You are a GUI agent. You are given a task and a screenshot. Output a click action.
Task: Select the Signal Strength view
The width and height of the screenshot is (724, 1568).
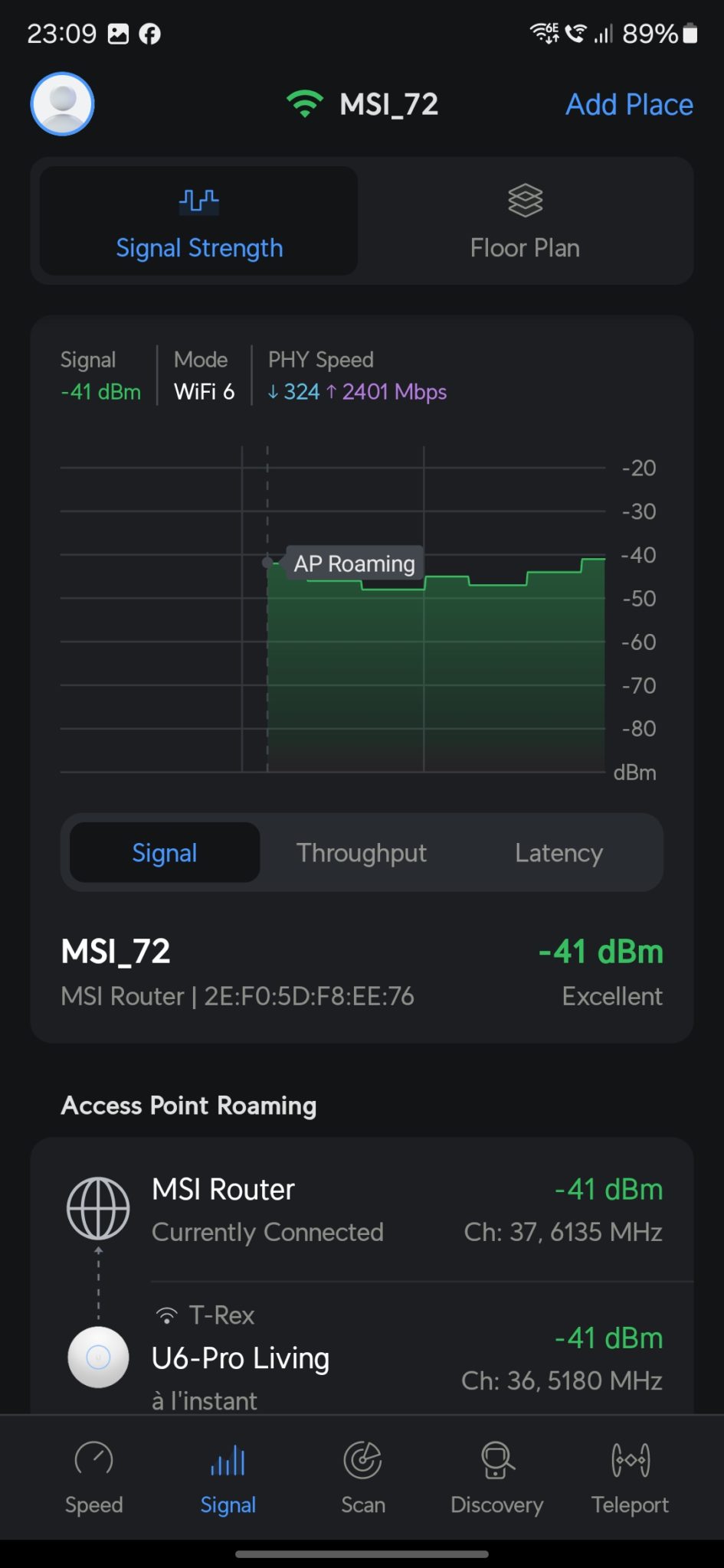199,221
